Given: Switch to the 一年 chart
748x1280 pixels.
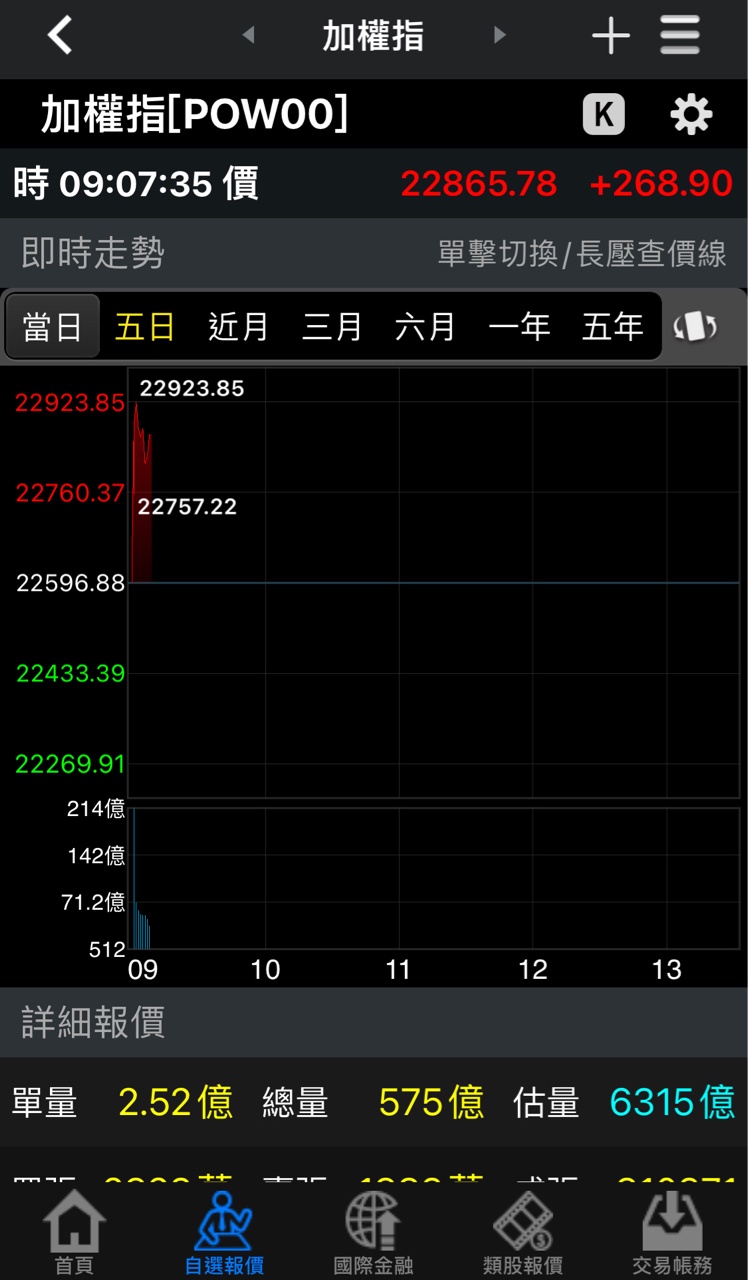Looking at the screenshot, I should pos(519,327).
